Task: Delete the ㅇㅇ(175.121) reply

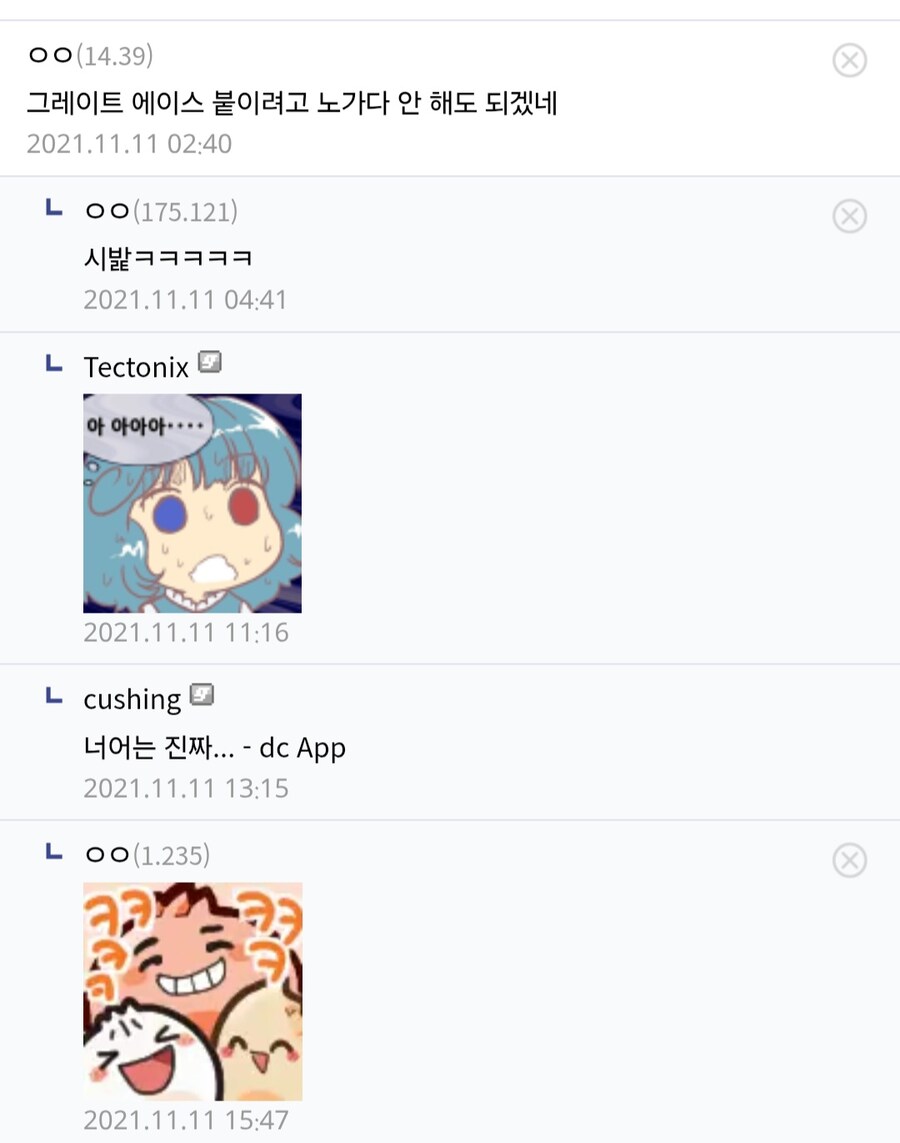Action: [849, 216]
